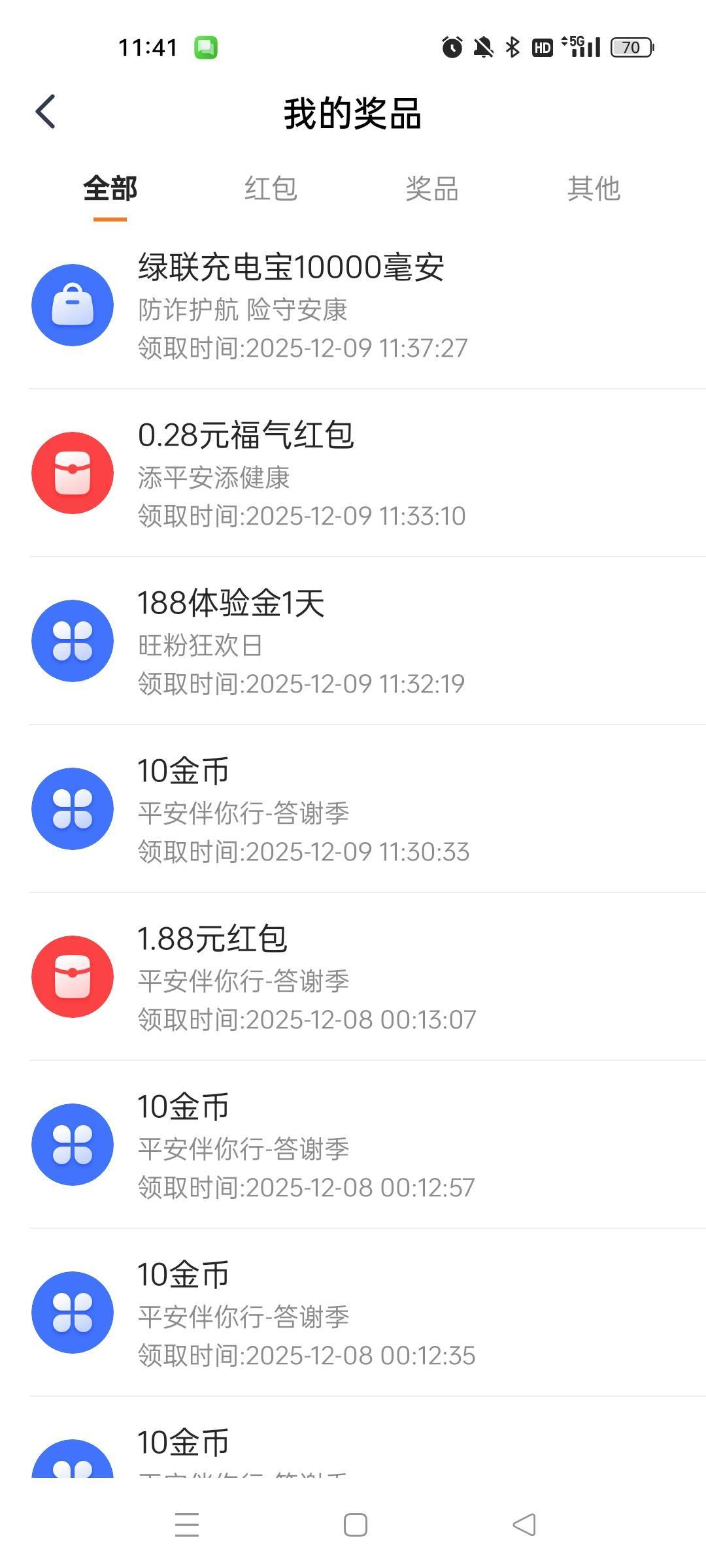Open the system recent apps menu
This screenshot has width=706, height=1568.
[x=187, y=1525]
